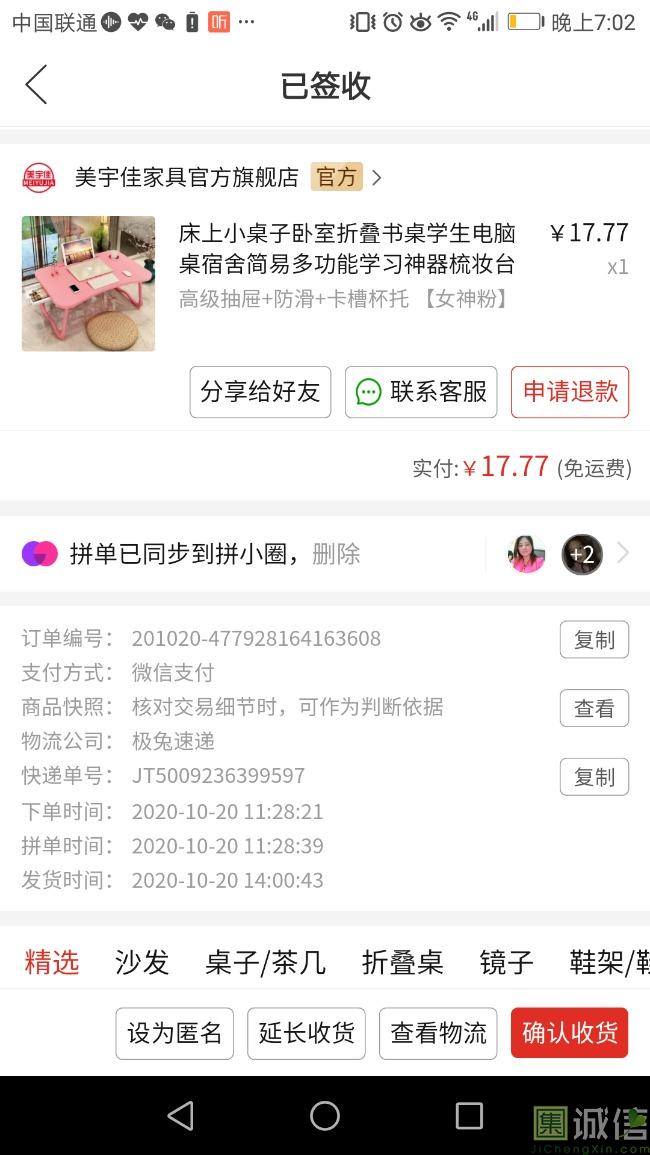The height and width of the screenshot is (1155, 650).
Task: Switch to the 精选 tab
Action: [x=52, y=962]
